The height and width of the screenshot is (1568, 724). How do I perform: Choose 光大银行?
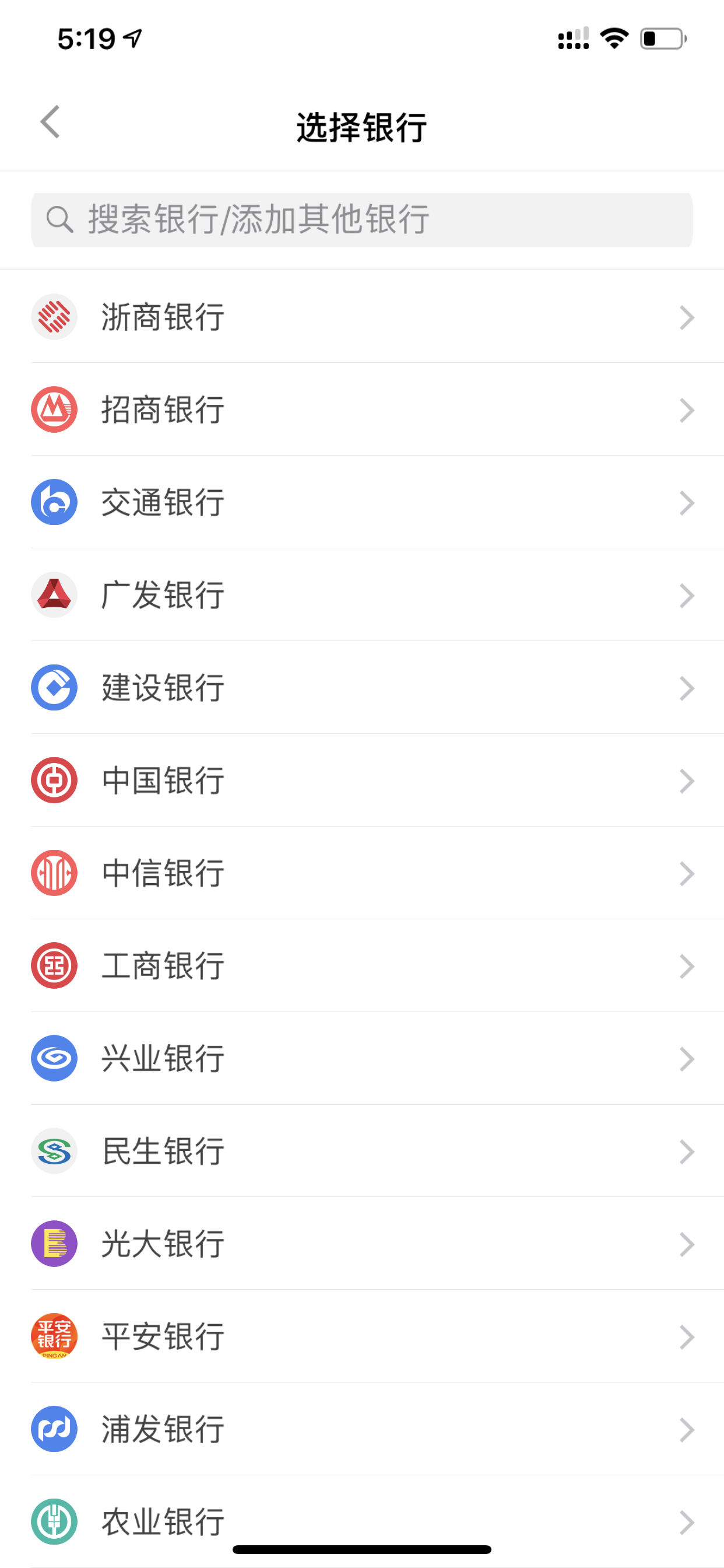tap(362, 1244)
